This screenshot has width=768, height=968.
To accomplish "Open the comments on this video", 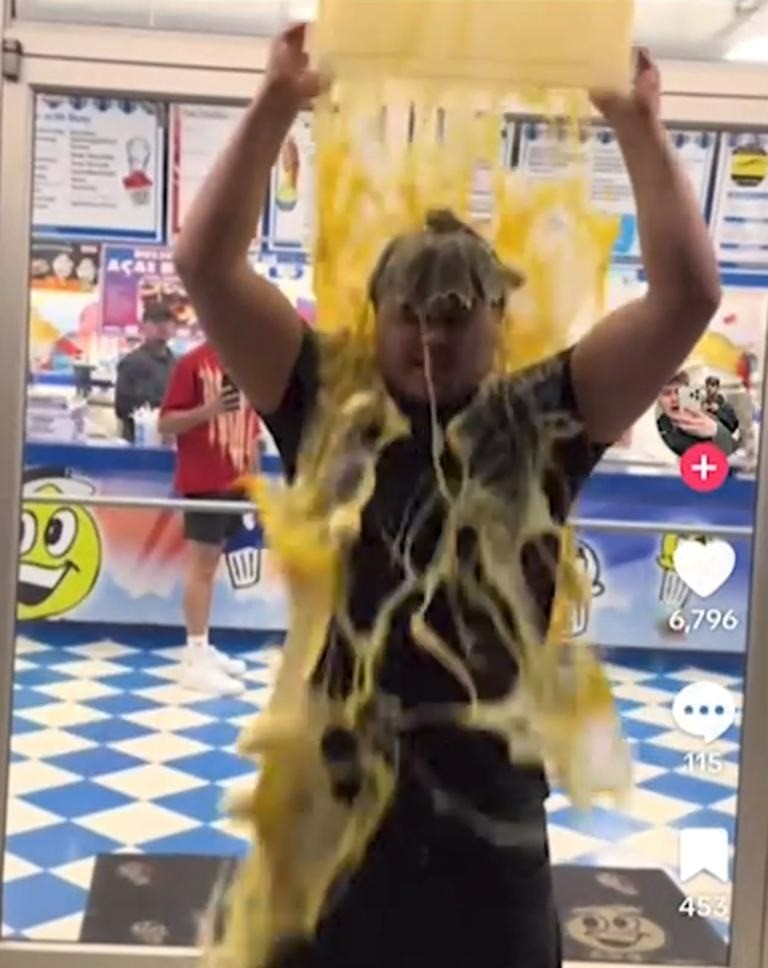I will tap(704, 712).
